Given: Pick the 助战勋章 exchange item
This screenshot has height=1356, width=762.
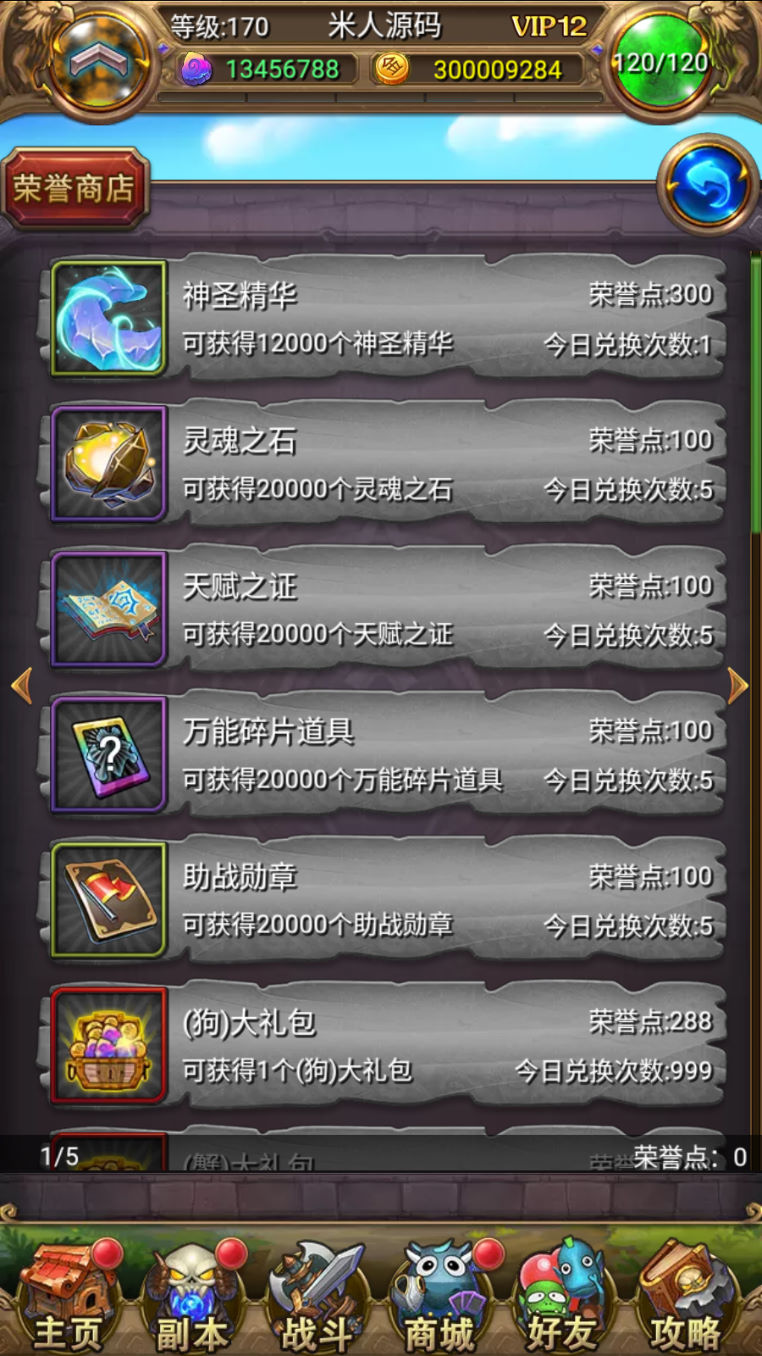Looking at the screenshot, I should click(x=385, y=900).
